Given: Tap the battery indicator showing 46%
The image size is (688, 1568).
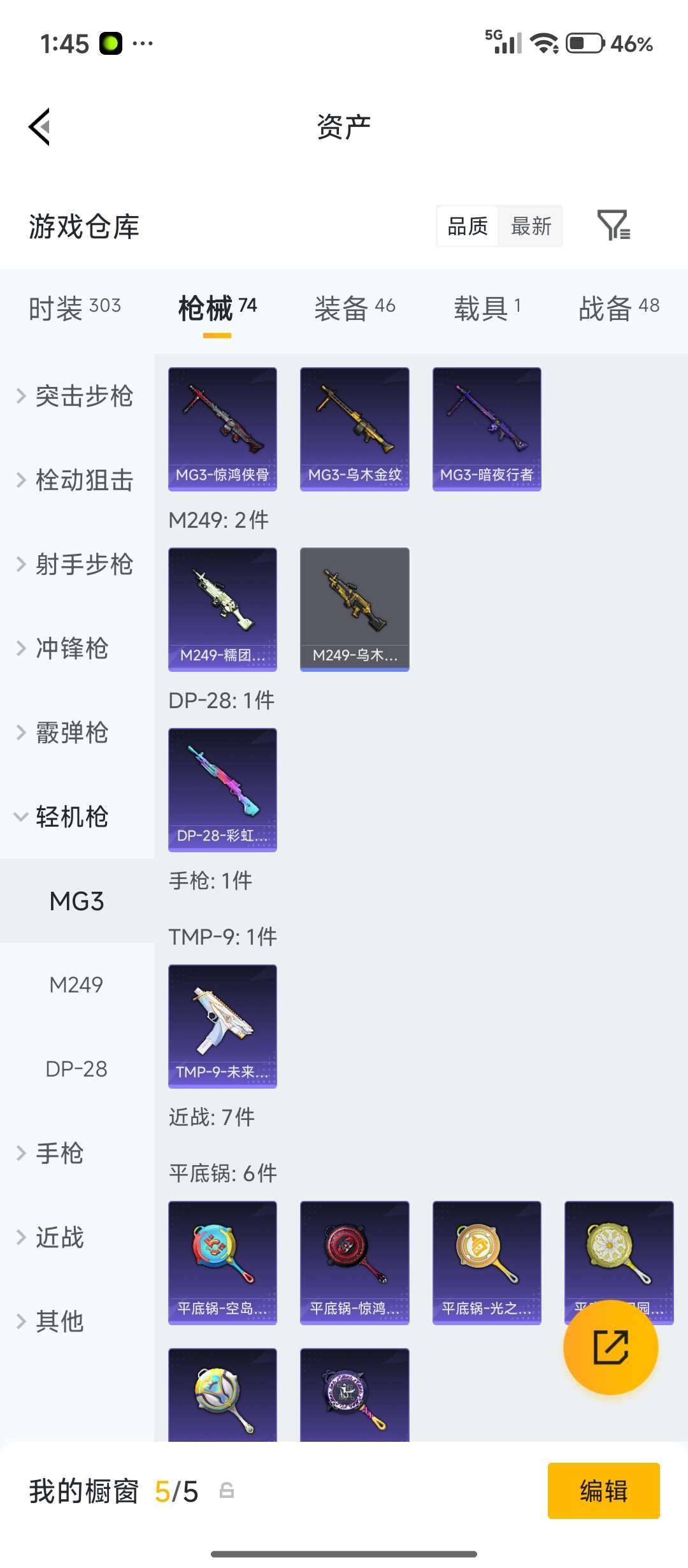Looking at the screenshot, I should 584,43.
